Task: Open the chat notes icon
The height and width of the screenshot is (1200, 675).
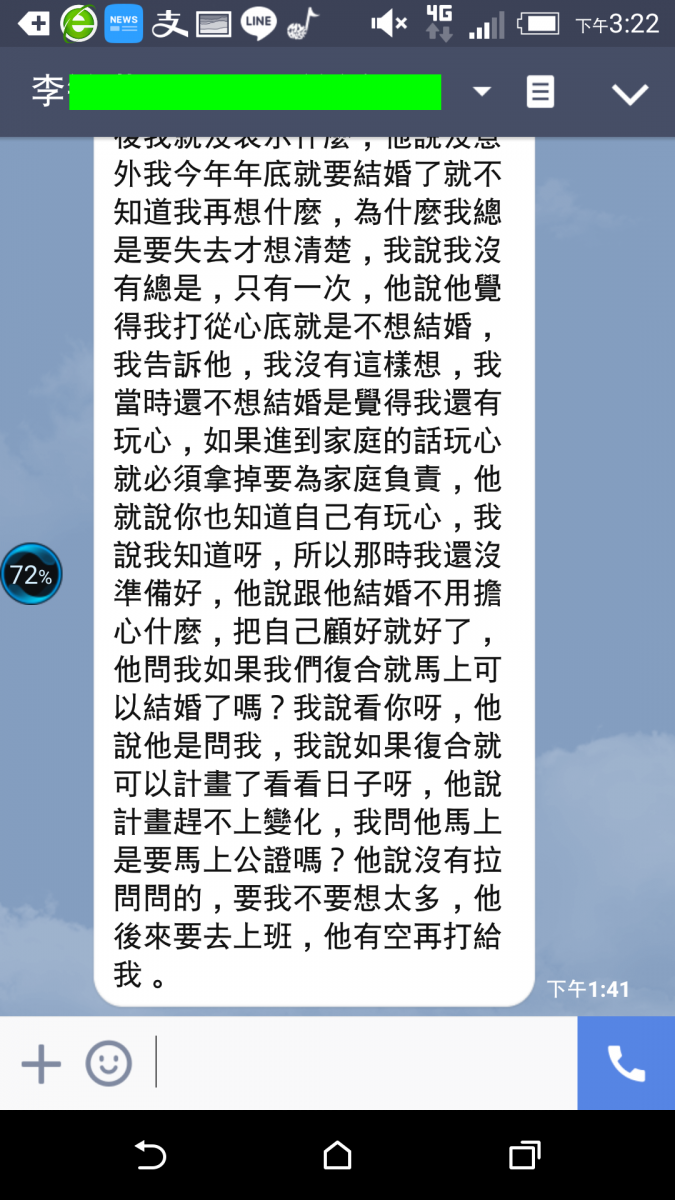Action: click(540, 92)
